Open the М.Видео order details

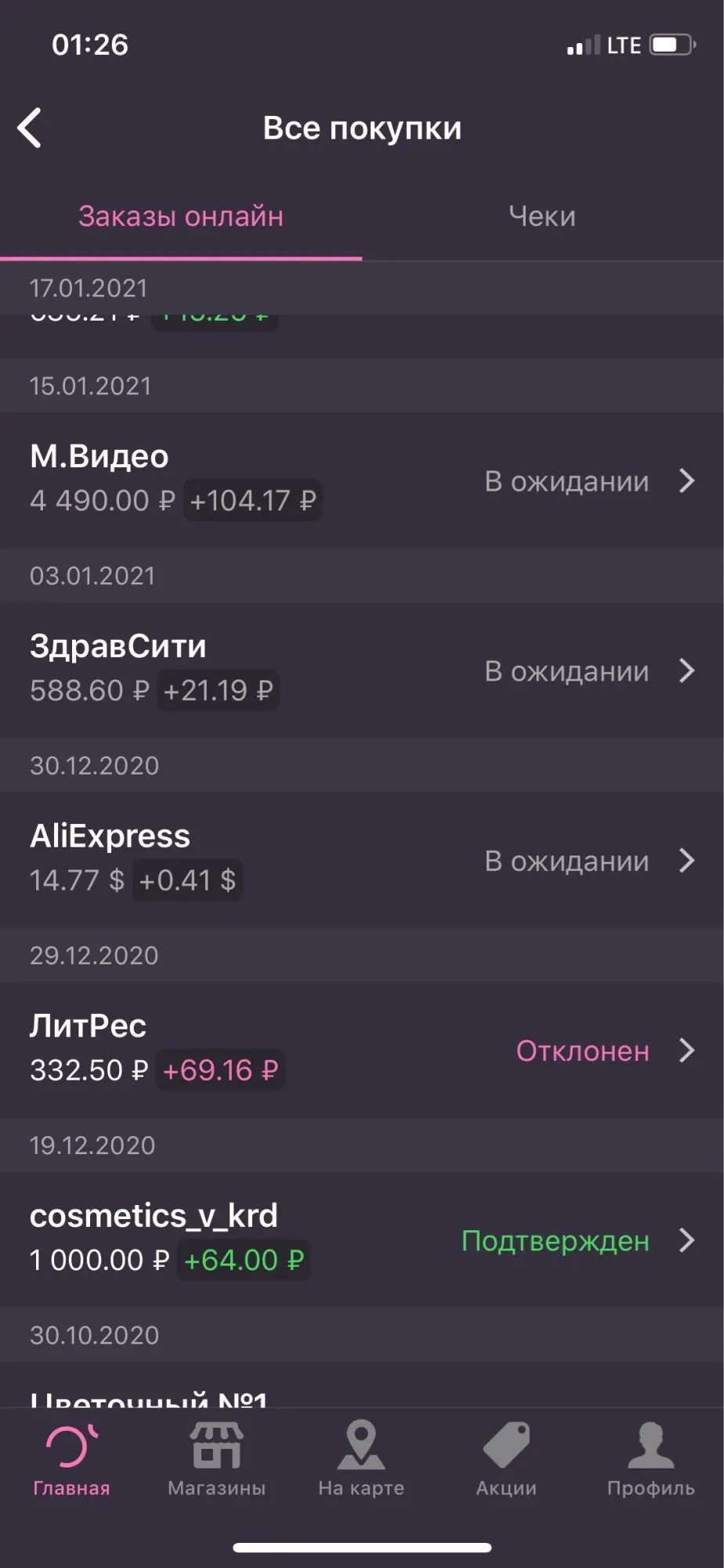[362, 480]
